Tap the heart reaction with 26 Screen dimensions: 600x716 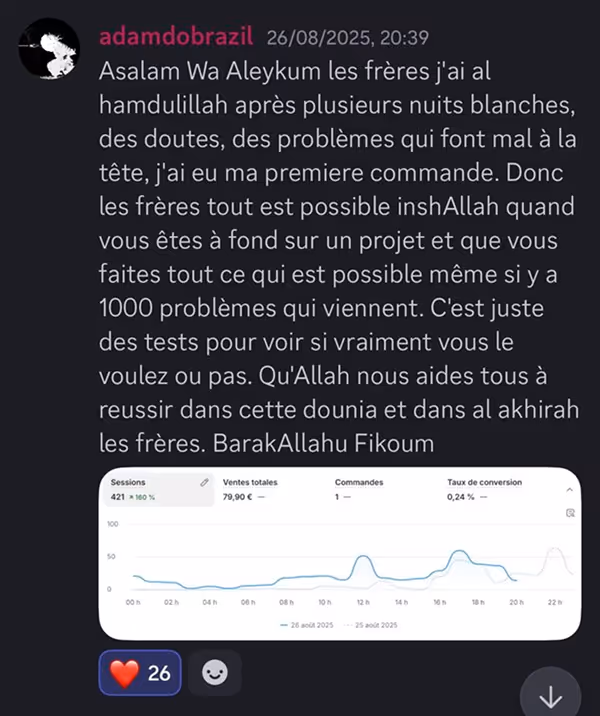(140, 673)
